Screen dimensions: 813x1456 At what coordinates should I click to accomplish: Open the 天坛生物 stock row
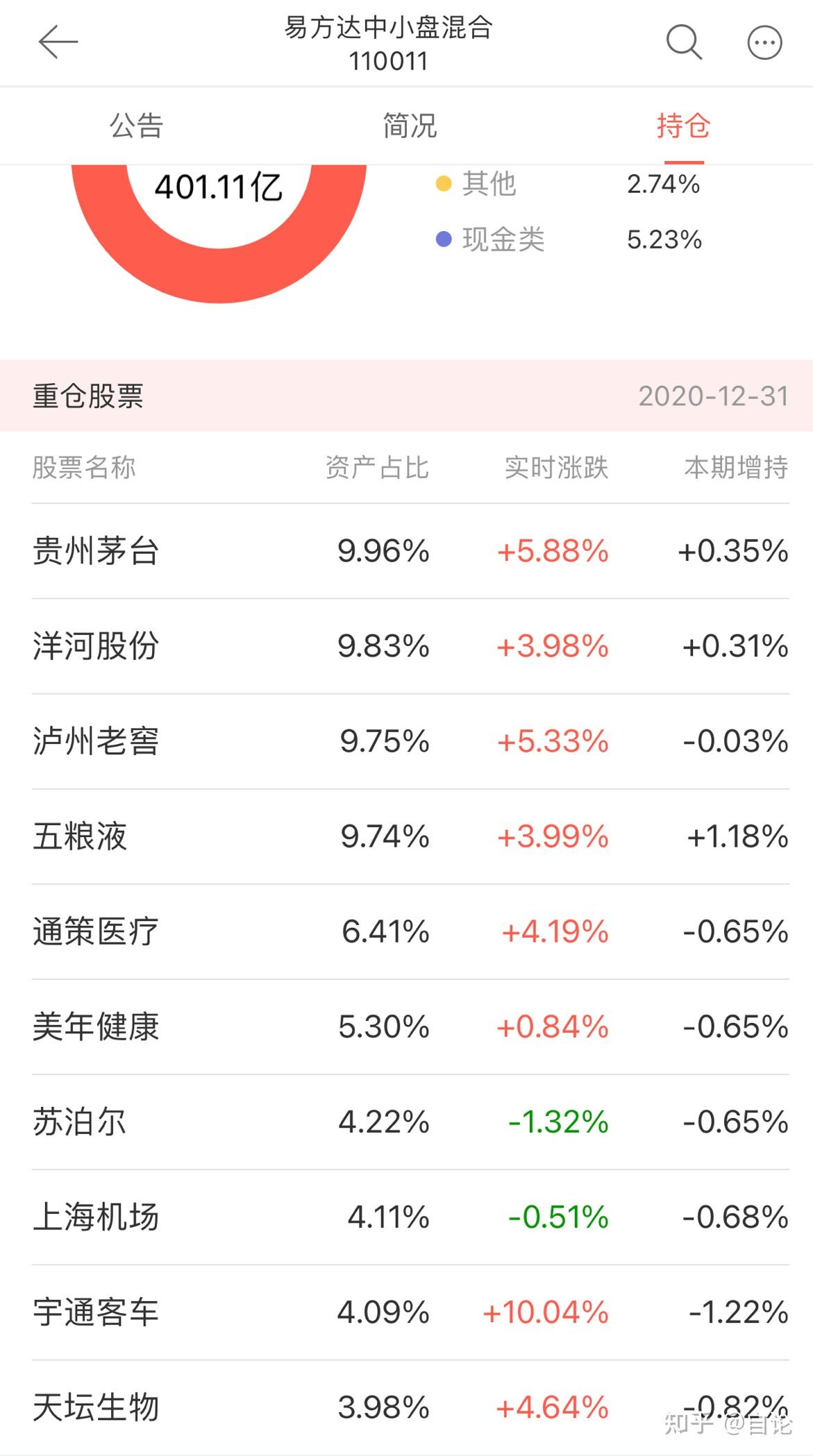(x=410, y=1407)
